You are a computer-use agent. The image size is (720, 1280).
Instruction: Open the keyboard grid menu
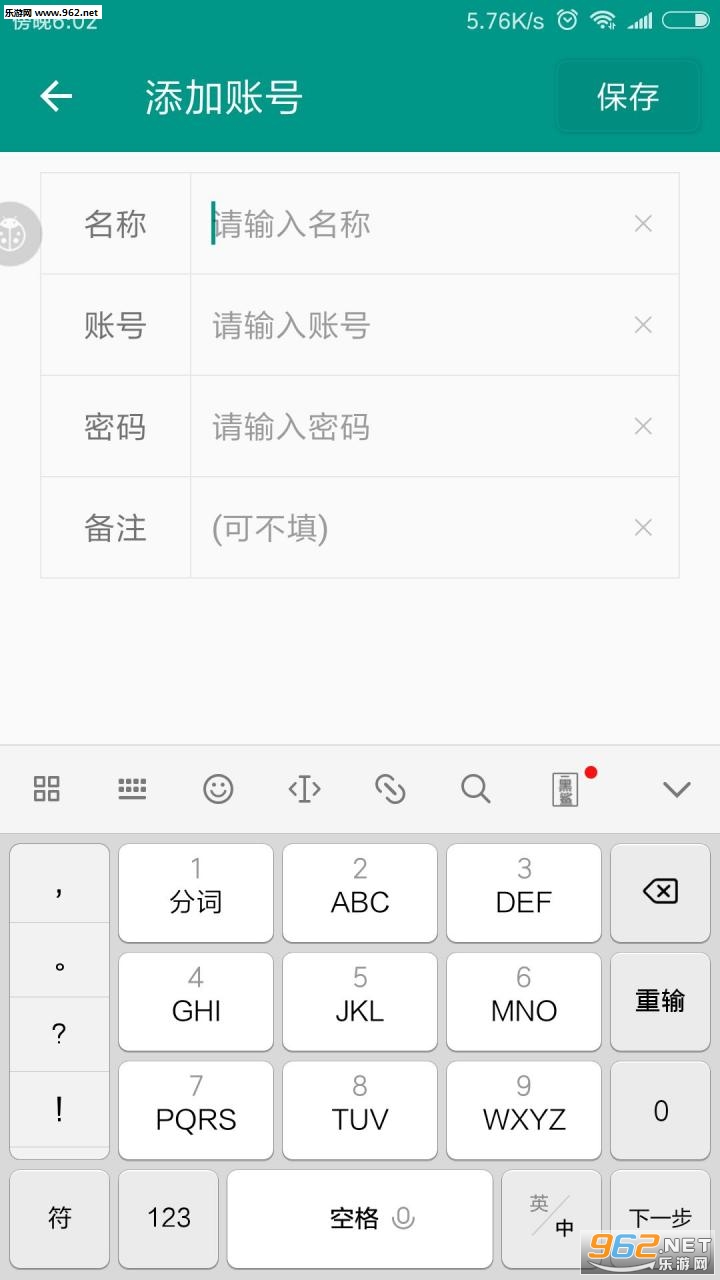47,789
